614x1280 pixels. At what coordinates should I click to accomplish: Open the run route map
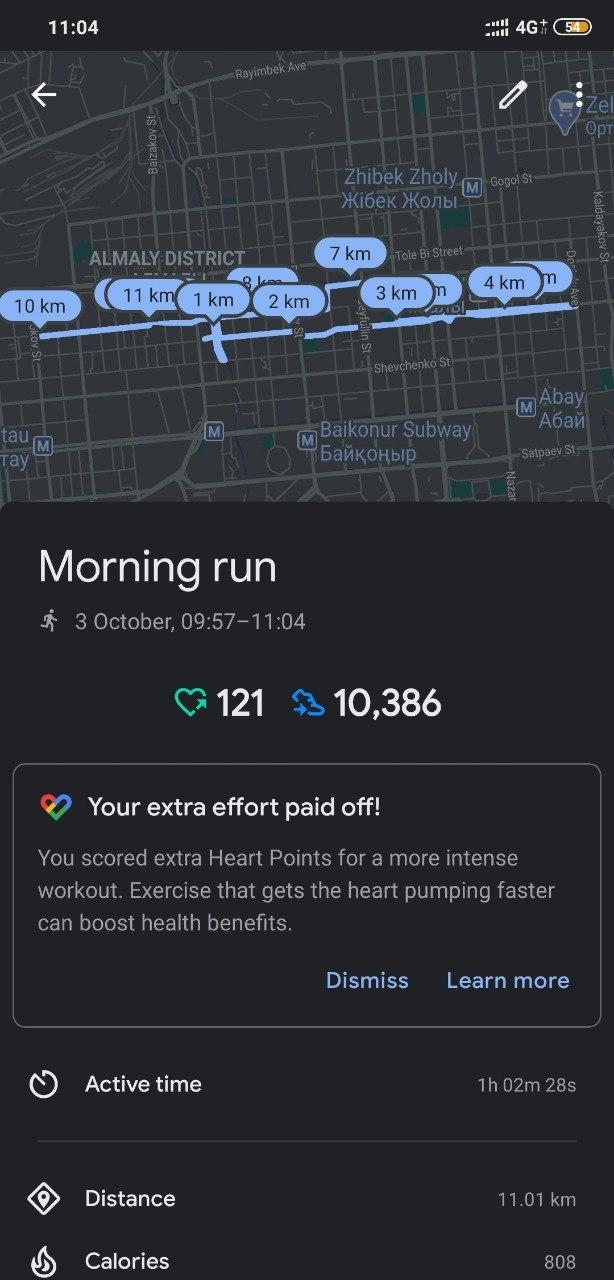click(x=300, y=400)
